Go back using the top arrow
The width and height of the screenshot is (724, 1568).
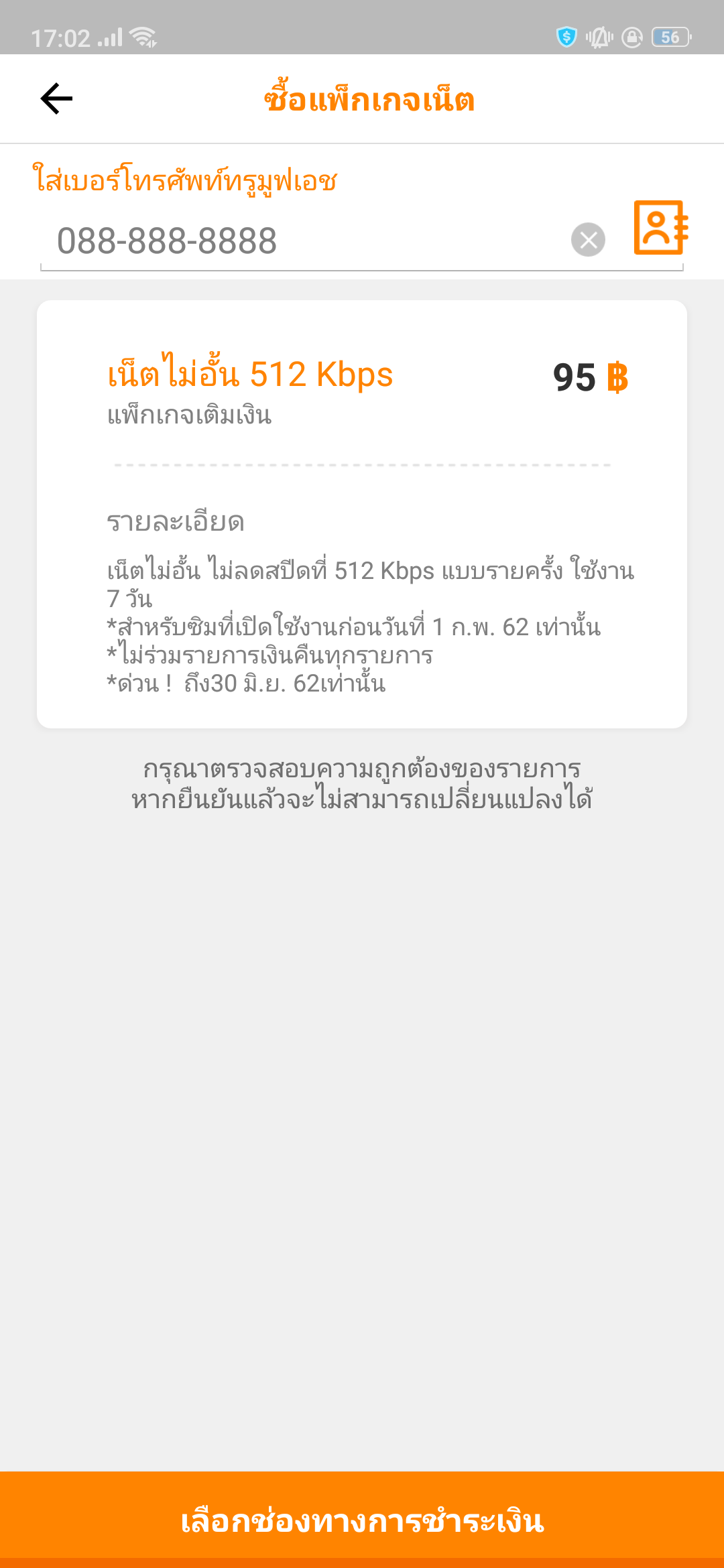(x=56, y=99)
